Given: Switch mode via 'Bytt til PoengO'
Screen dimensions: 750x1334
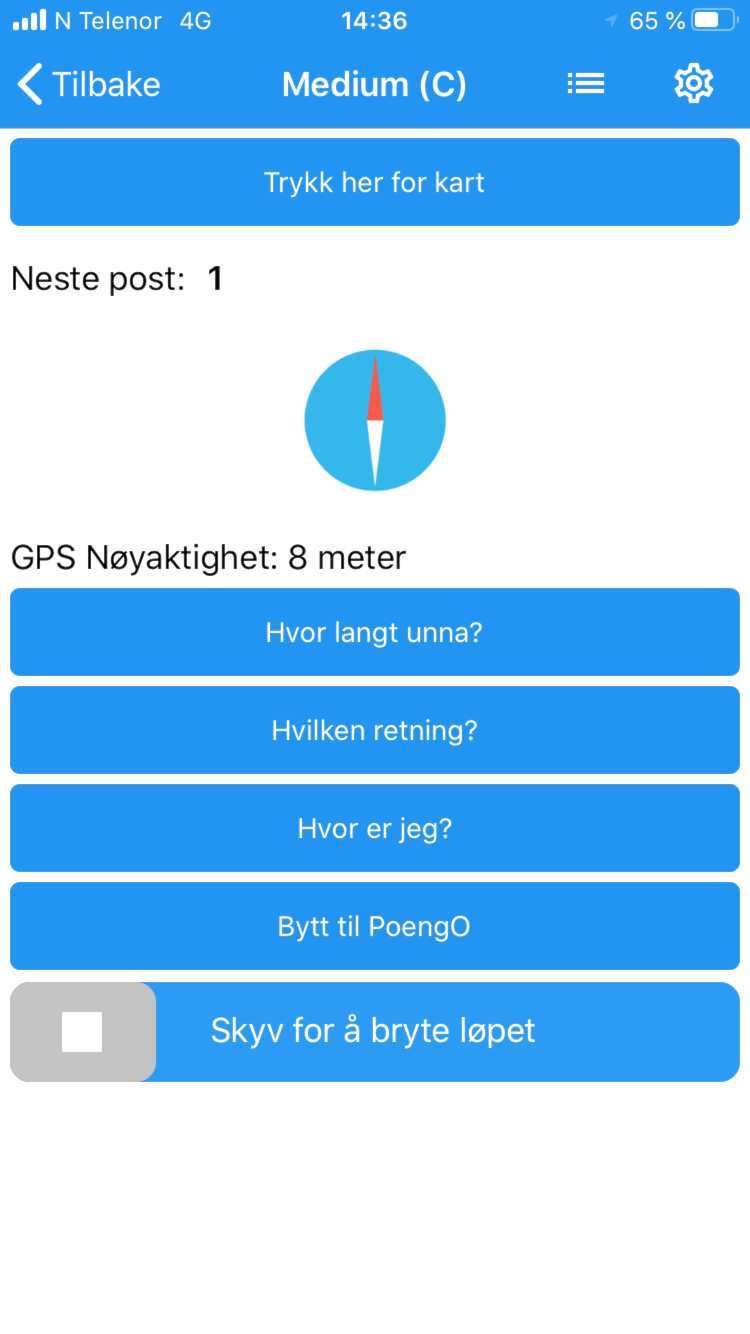Looking at the screenshot, I should [x=375, y=926].
